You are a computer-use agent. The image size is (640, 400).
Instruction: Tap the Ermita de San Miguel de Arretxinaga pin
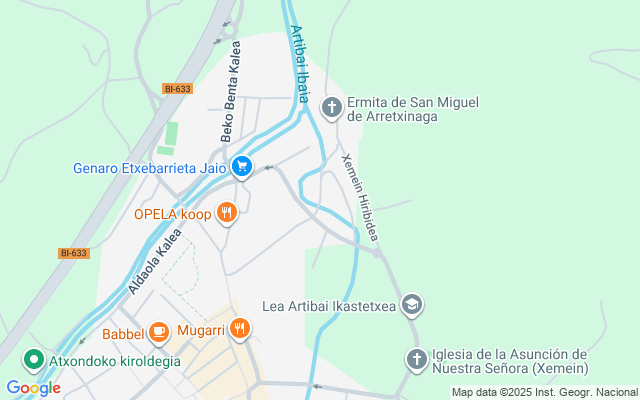(332, 109)
